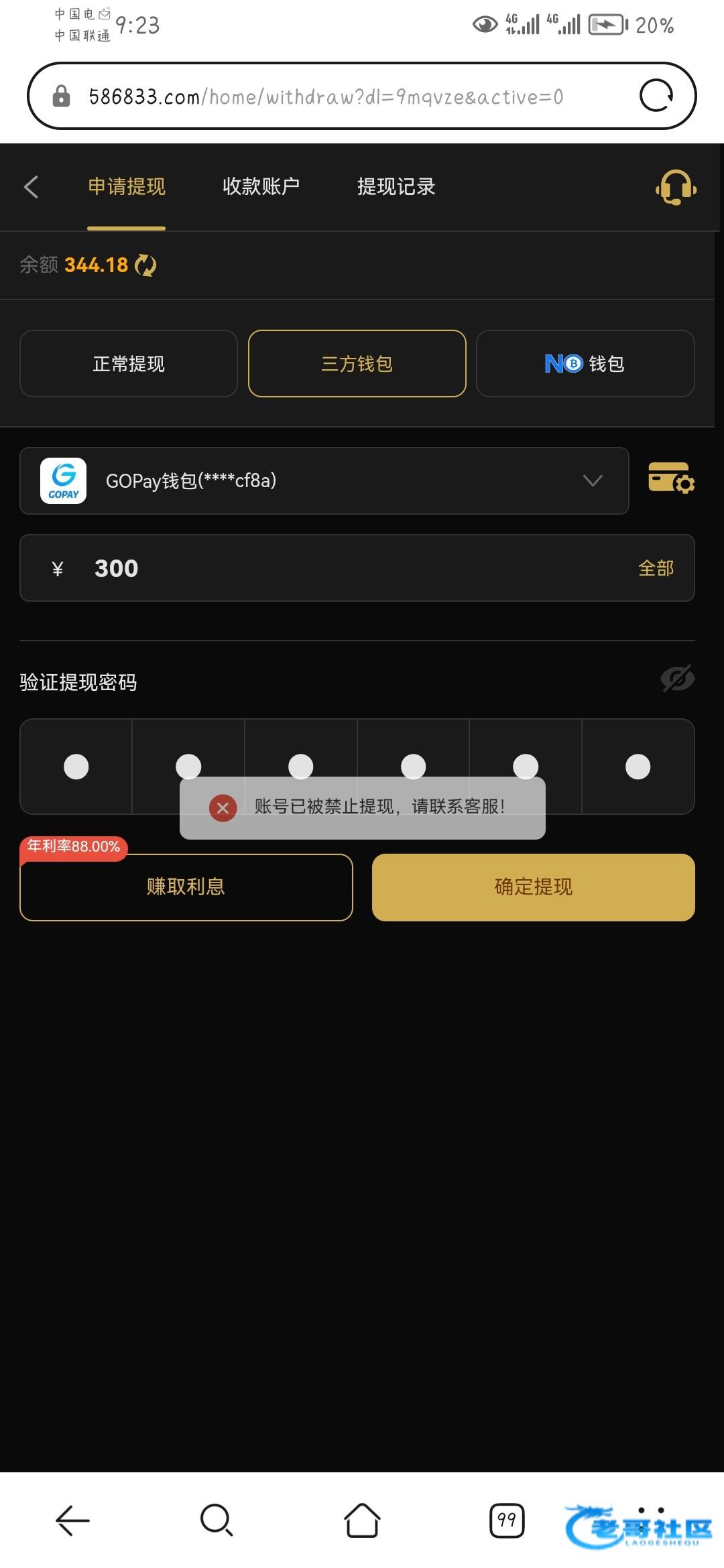The height and width of the screenshot is (1568, 724).
Task: Tap the withdrawal password input boxes
Action: [76, 766]
